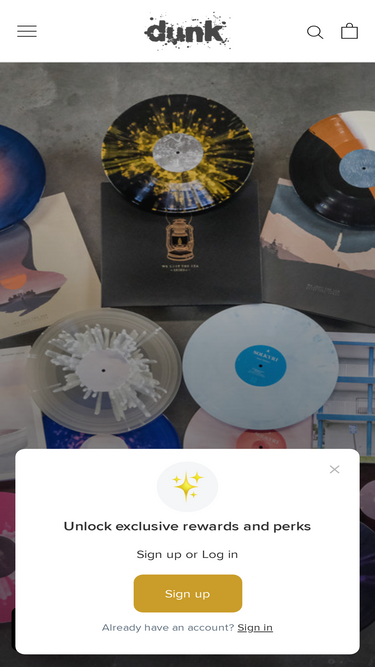Image resolution: width=375 pixels, height=667 pixels.
Task: Open the shopping bag
Action: tap(349, 31)
